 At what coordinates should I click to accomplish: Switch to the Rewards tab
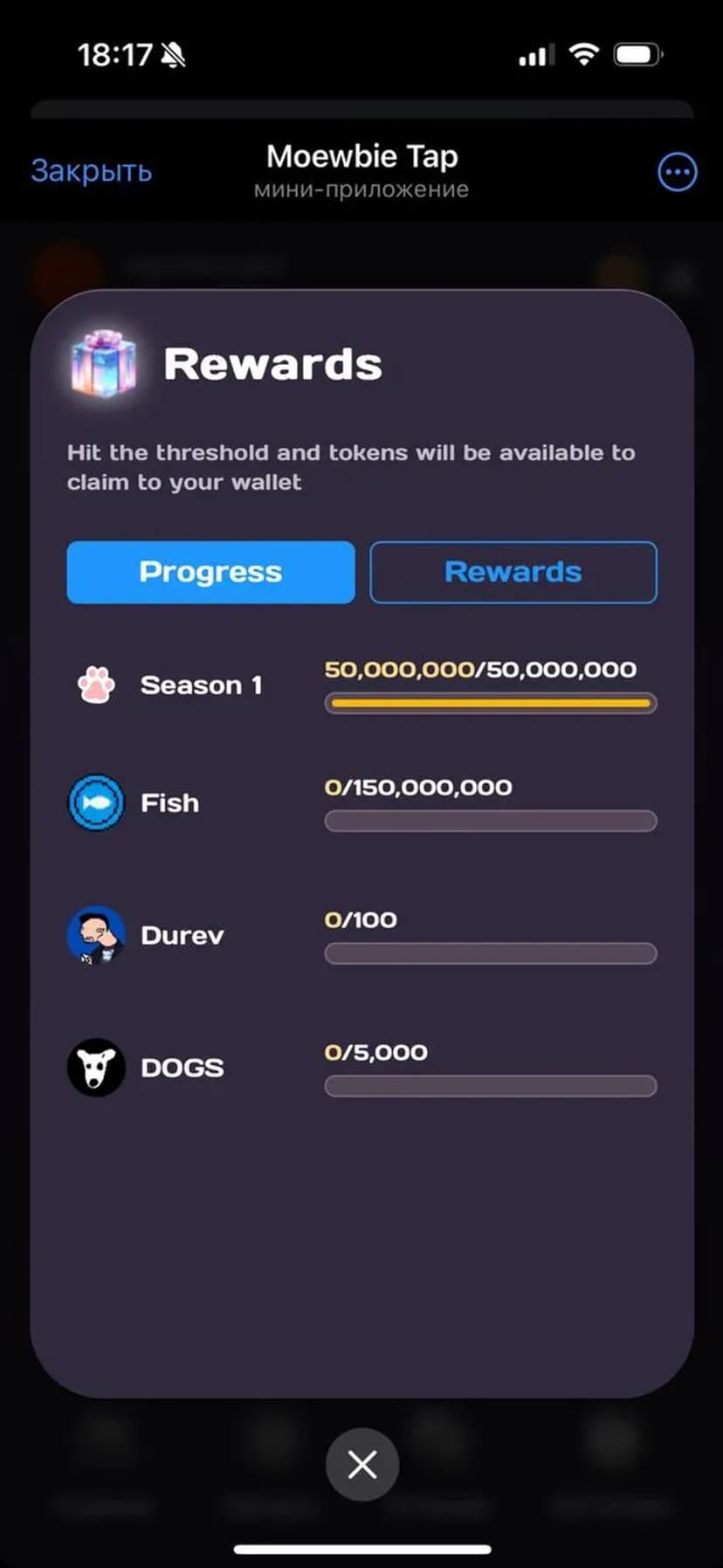pyautogui.click(x=513, y=572)
